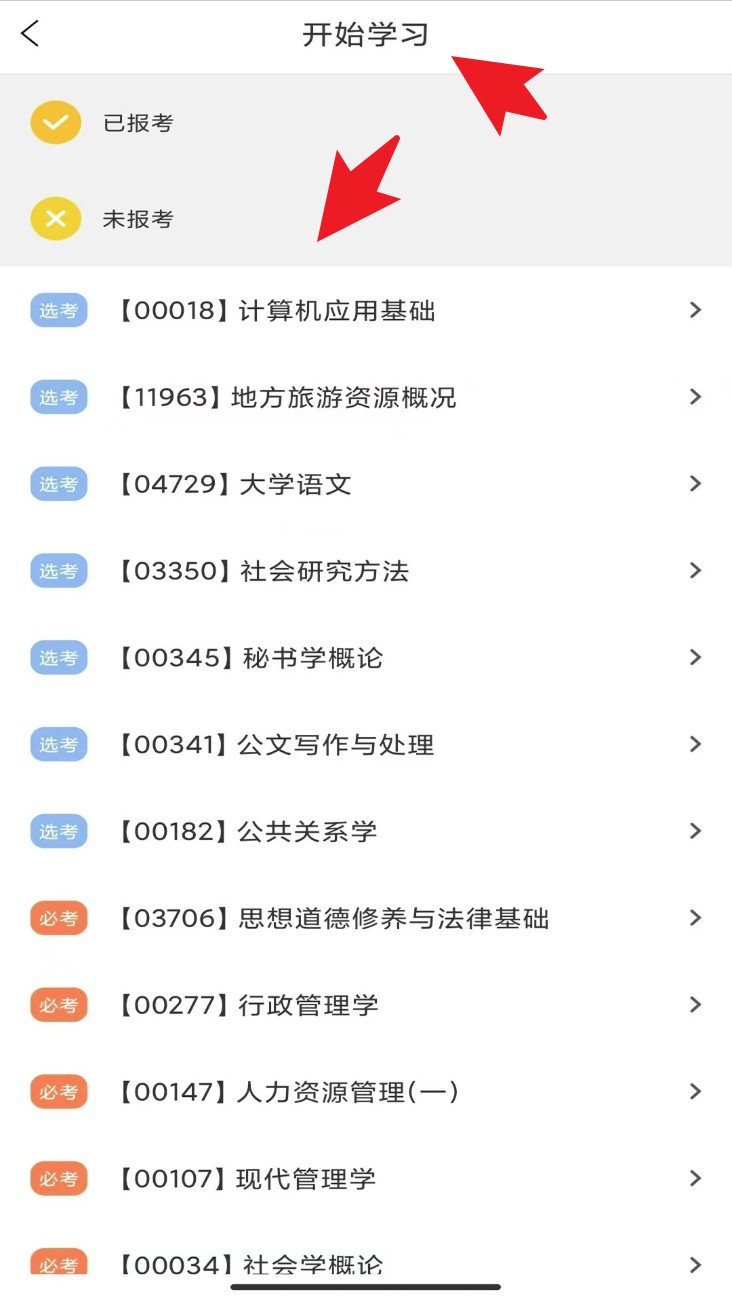Start studying 【00277】行政管理学

(x=298, y=1005)
